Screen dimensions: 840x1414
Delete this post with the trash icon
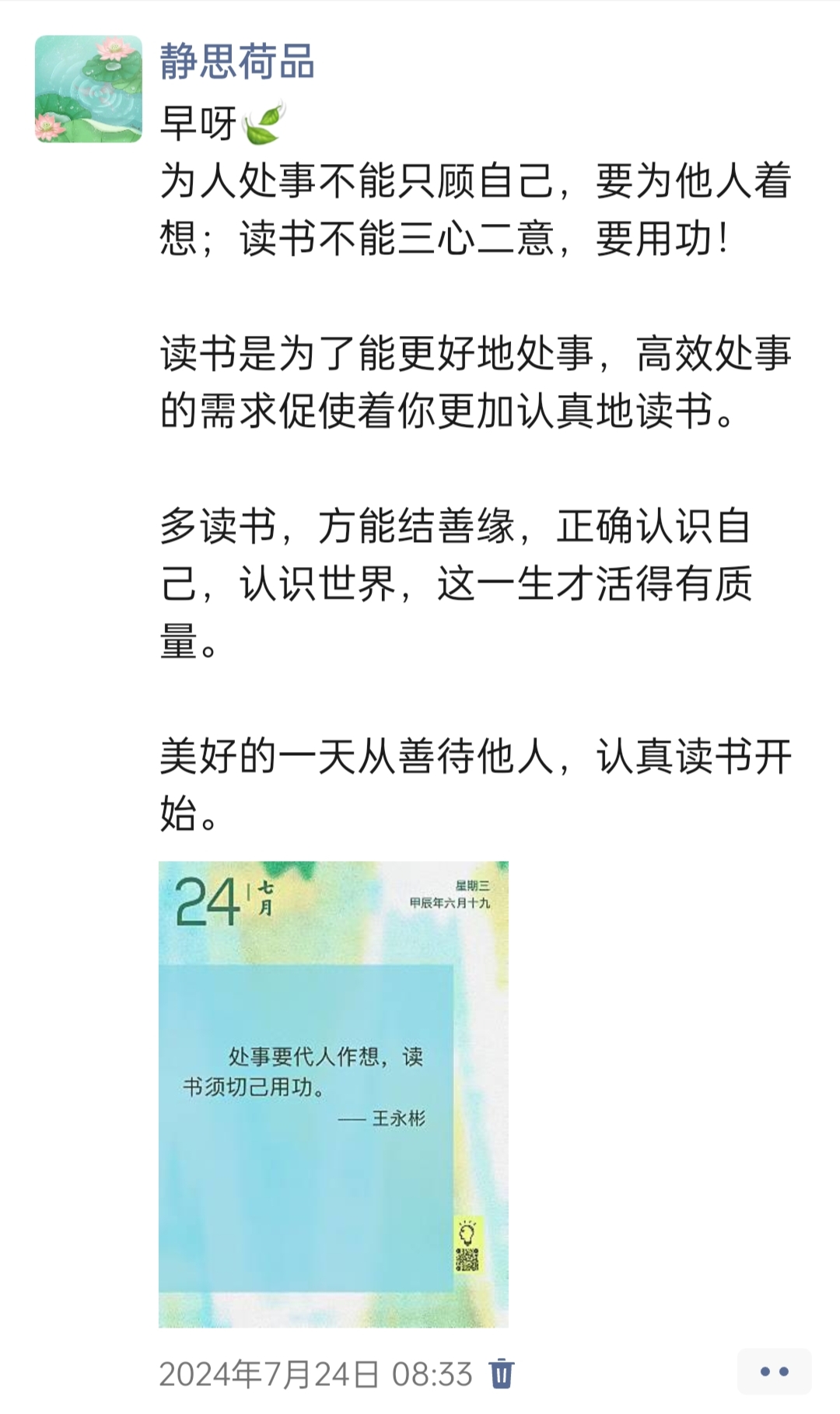(502, 1374)
